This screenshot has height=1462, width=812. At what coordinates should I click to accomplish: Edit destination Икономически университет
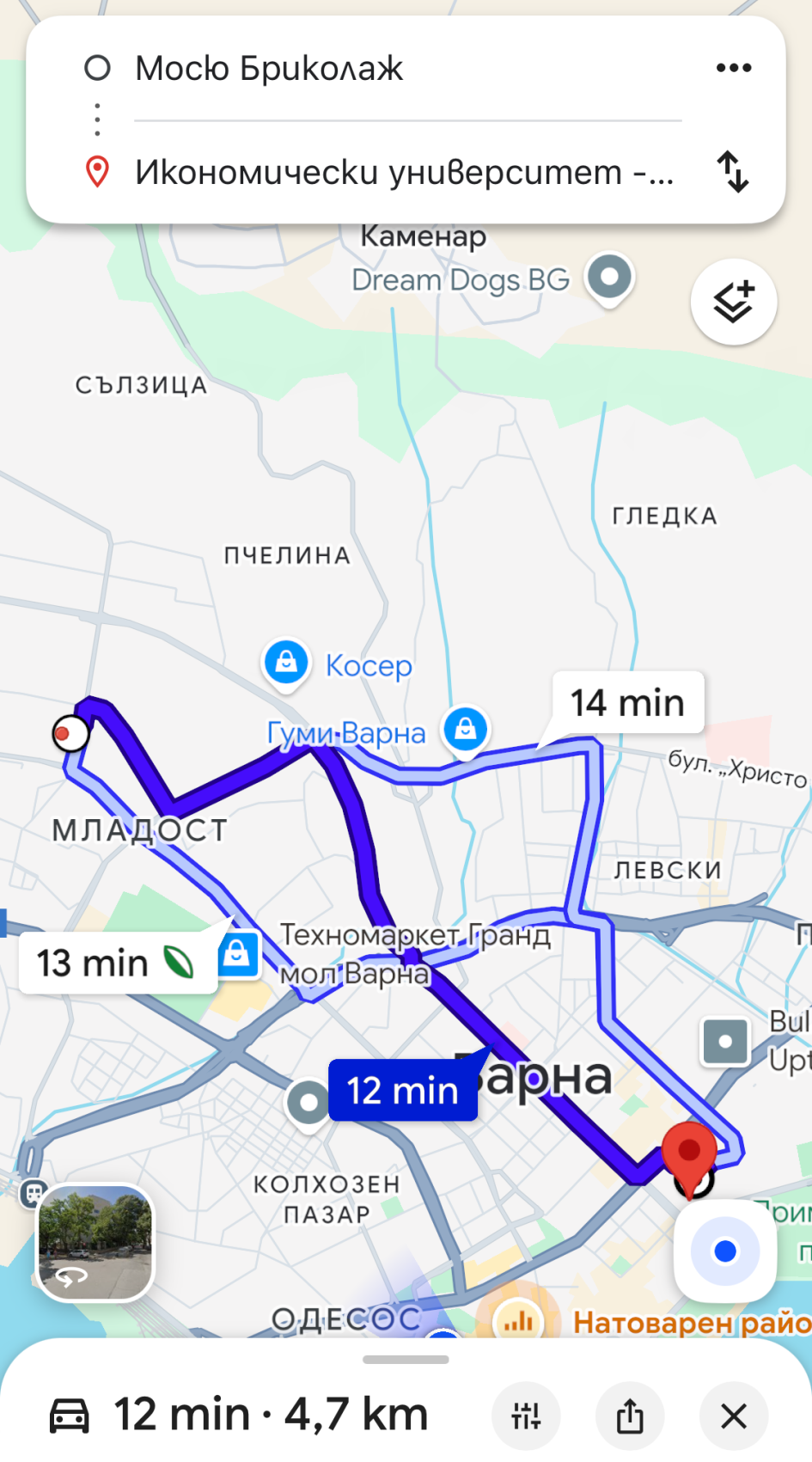(404, 172)
